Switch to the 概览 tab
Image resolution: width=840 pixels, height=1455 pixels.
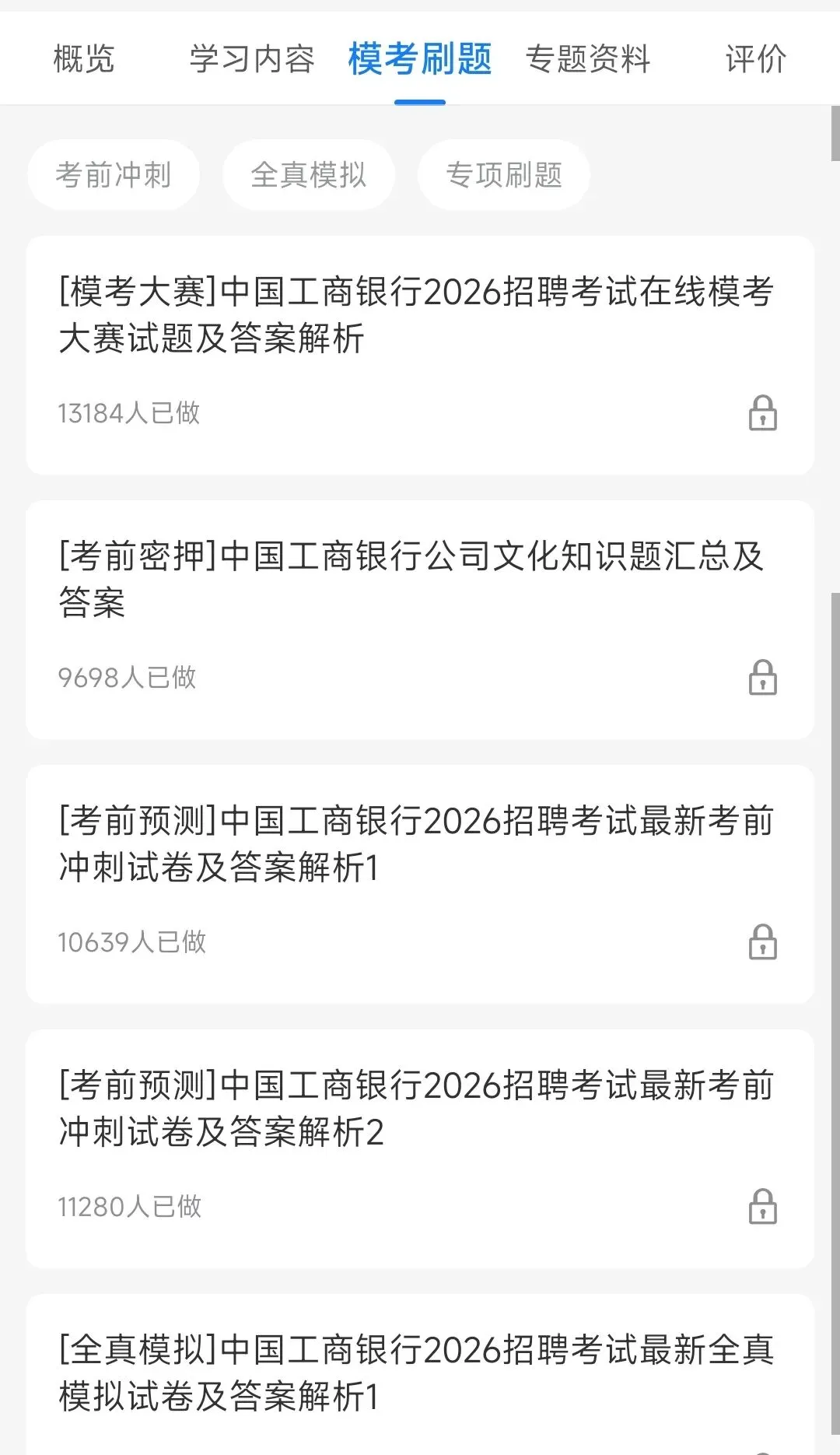84,59
